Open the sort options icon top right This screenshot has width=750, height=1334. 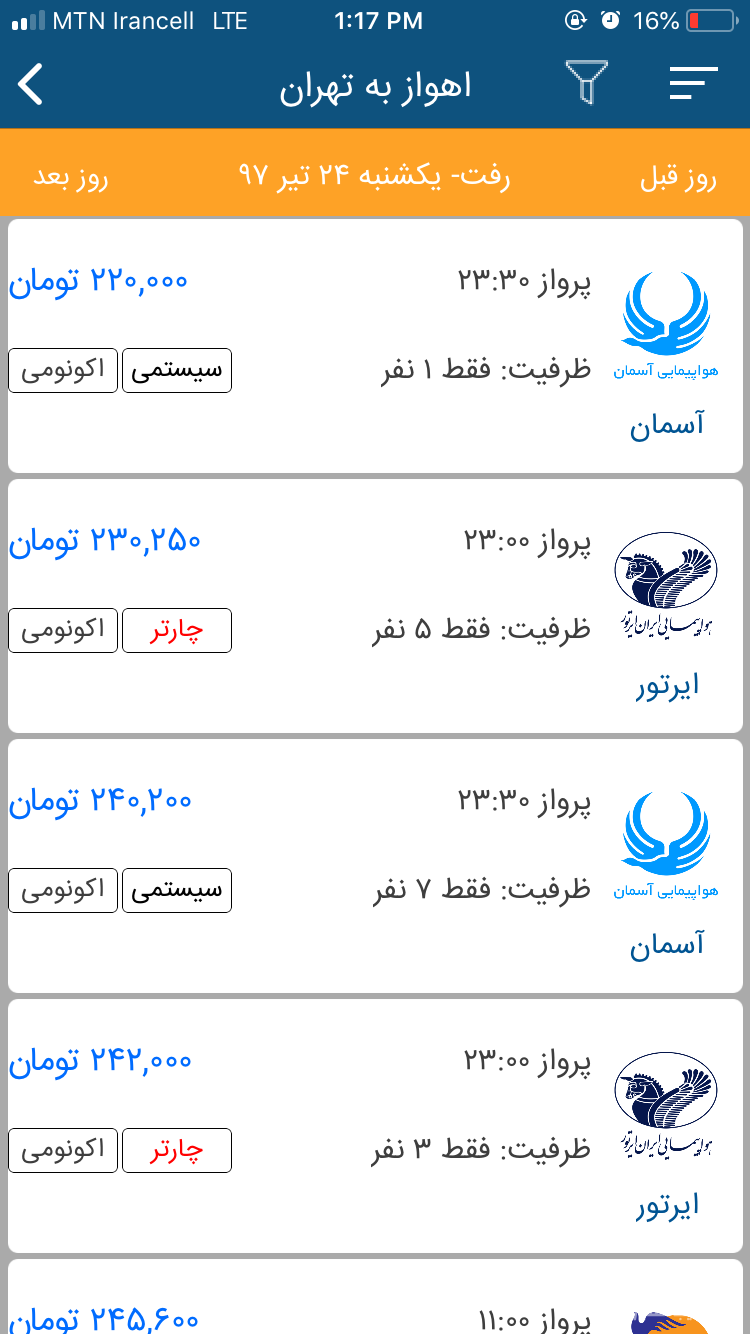click(x=693, y=83)
